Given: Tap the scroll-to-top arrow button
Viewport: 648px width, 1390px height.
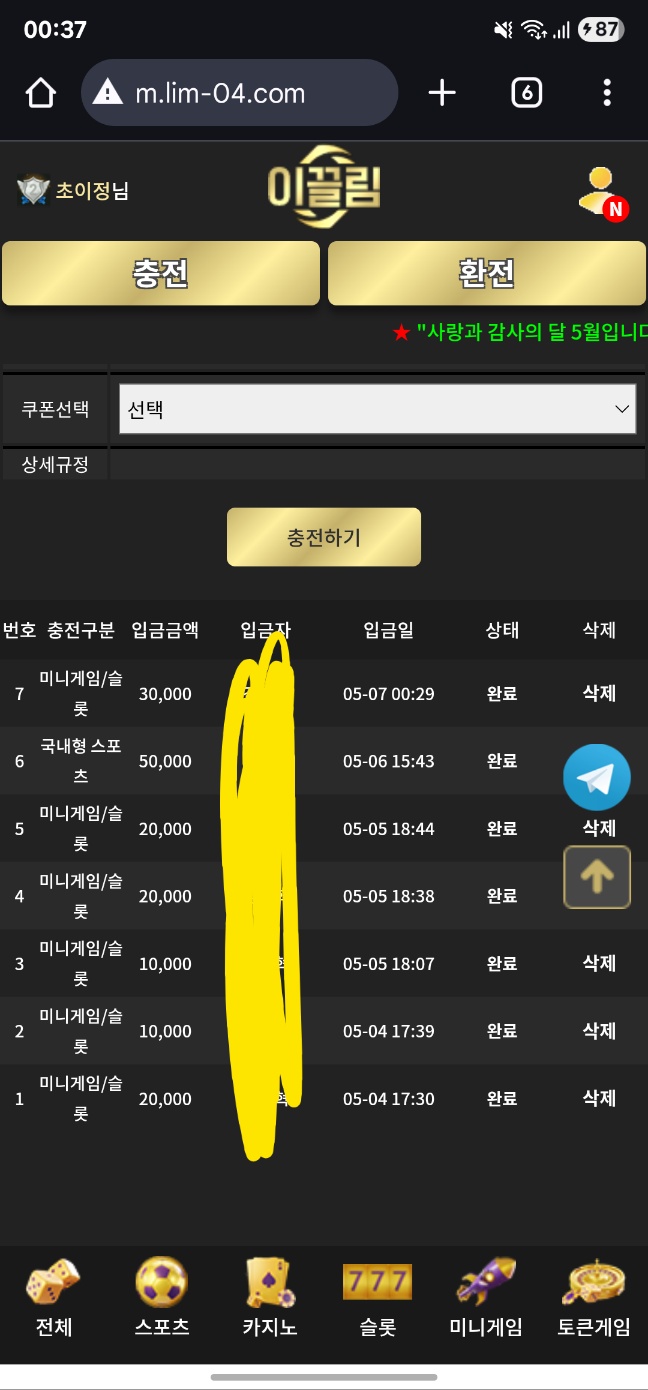Looking at the screenshot, I should tap(597, 877).
